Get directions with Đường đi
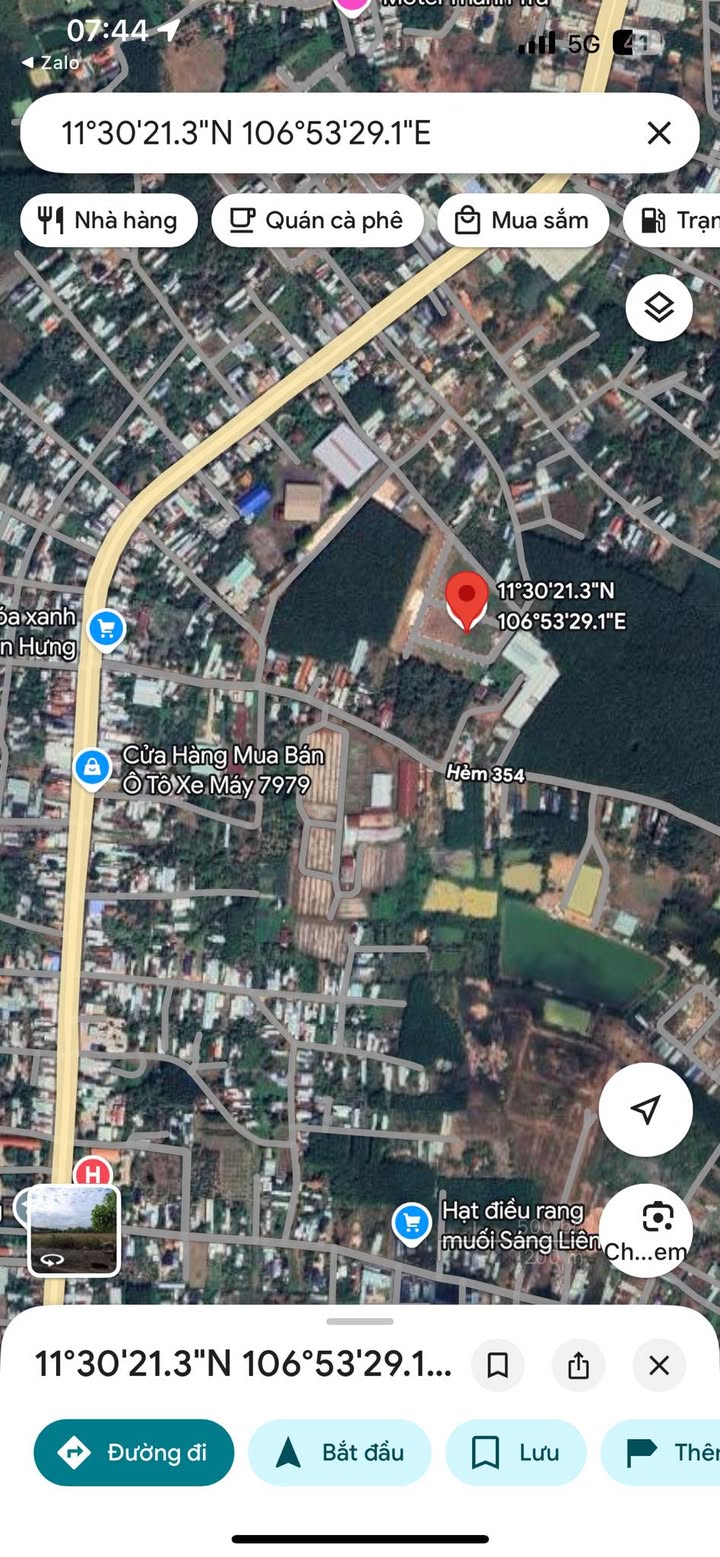720x1557 pixels. tap(134, 1452)
